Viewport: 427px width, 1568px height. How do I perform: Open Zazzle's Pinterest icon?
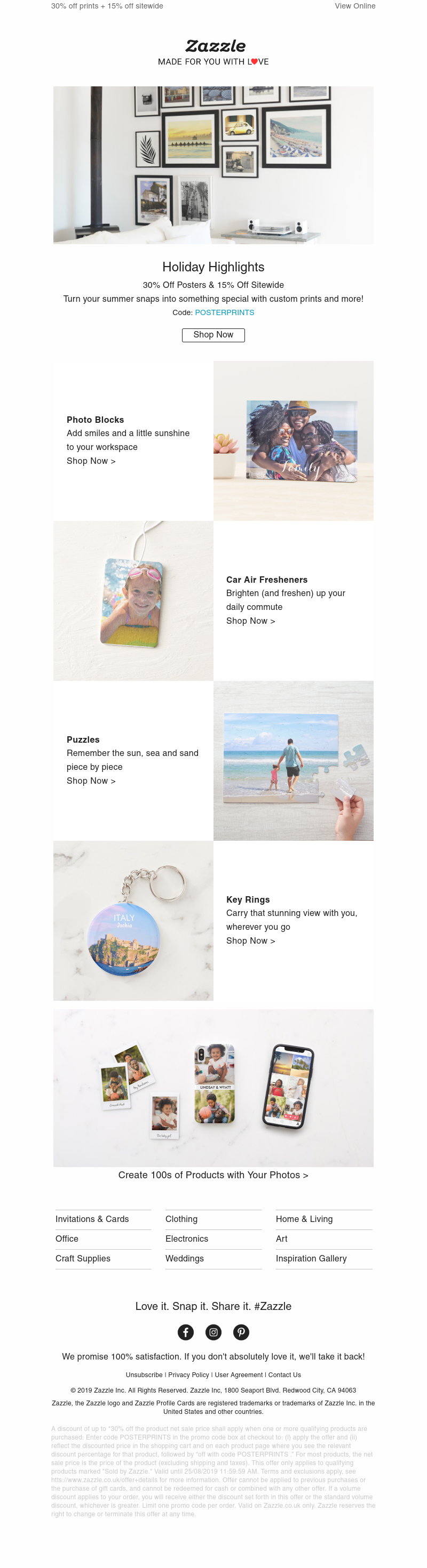click(241, 1332)
